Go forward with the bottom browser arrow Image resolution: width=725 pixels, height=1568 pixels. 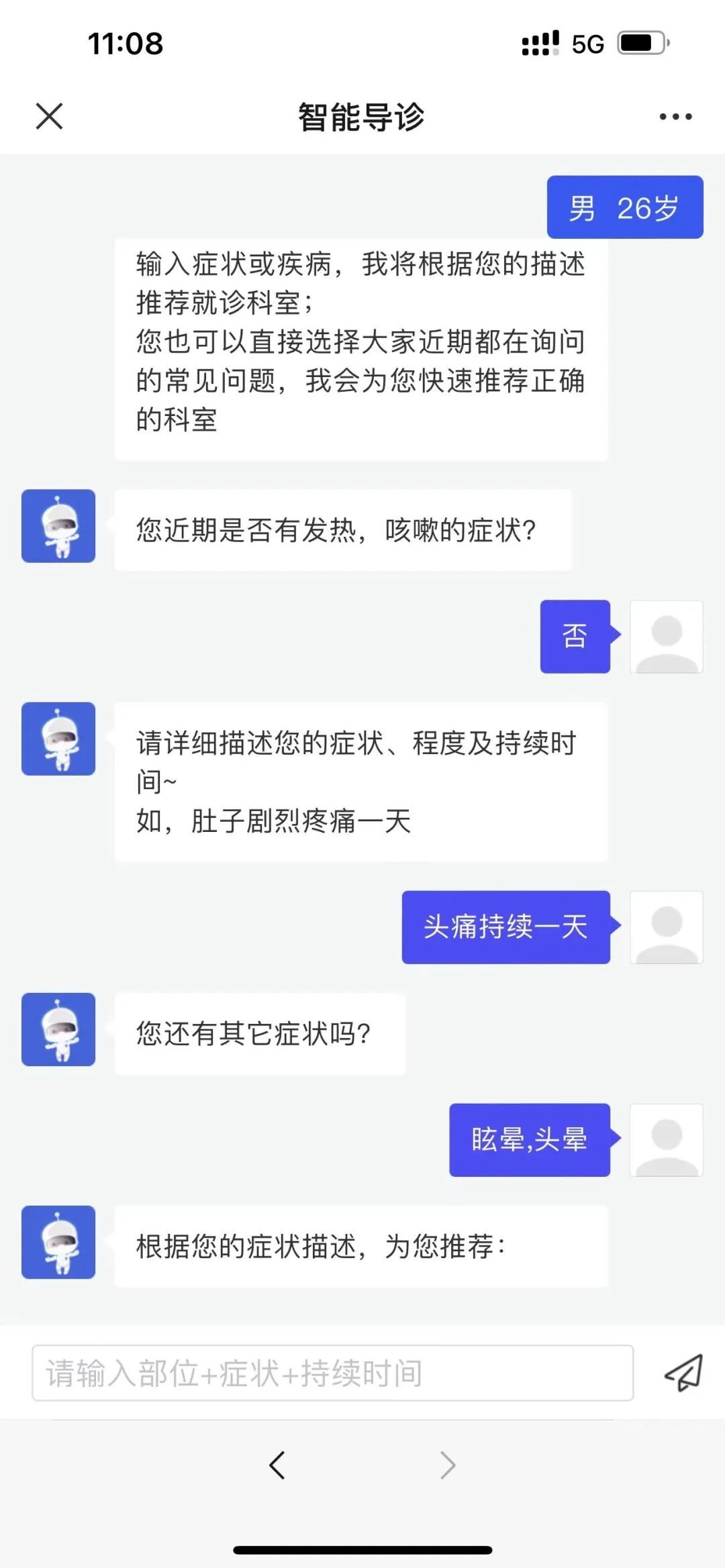[x=448, y=1465]
